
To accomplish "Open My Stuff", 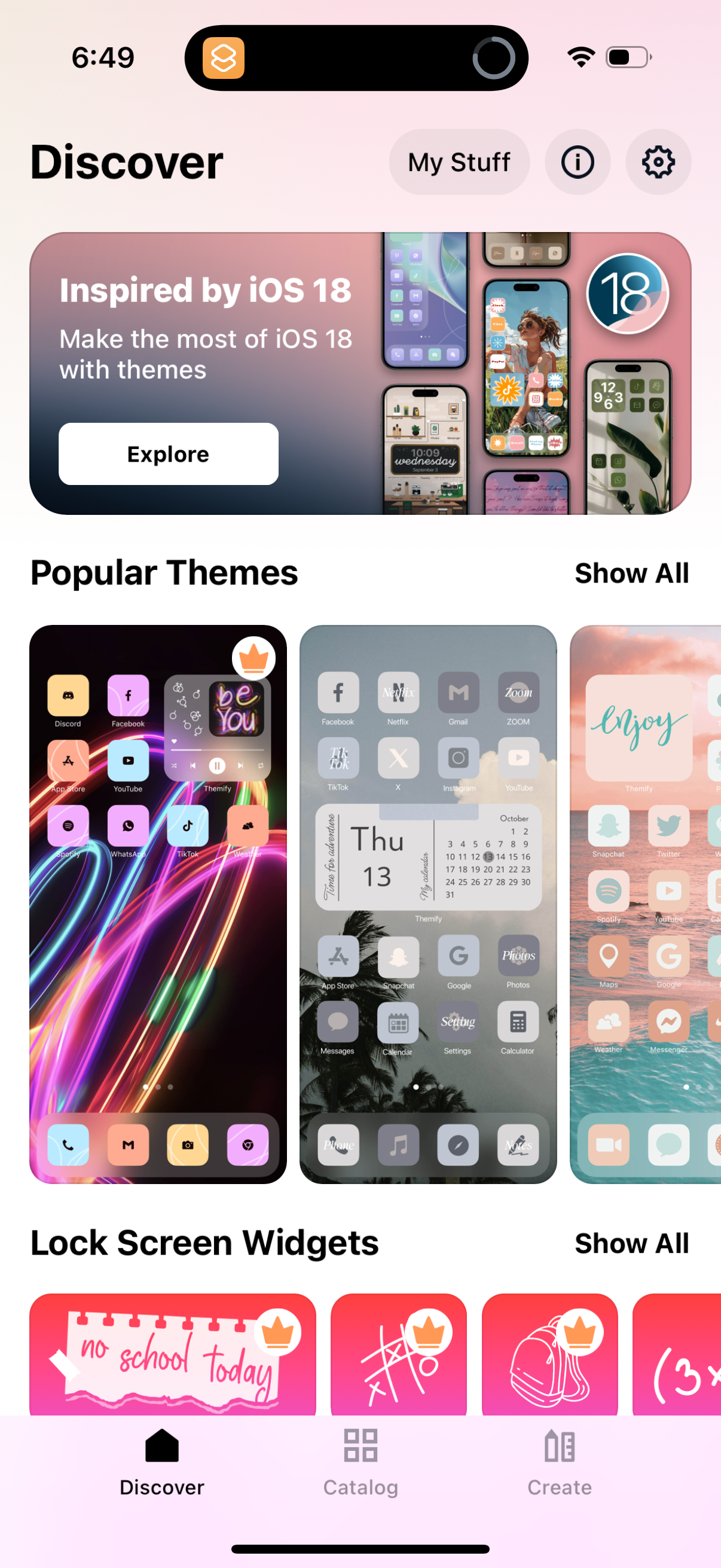I will pos(459,162).
